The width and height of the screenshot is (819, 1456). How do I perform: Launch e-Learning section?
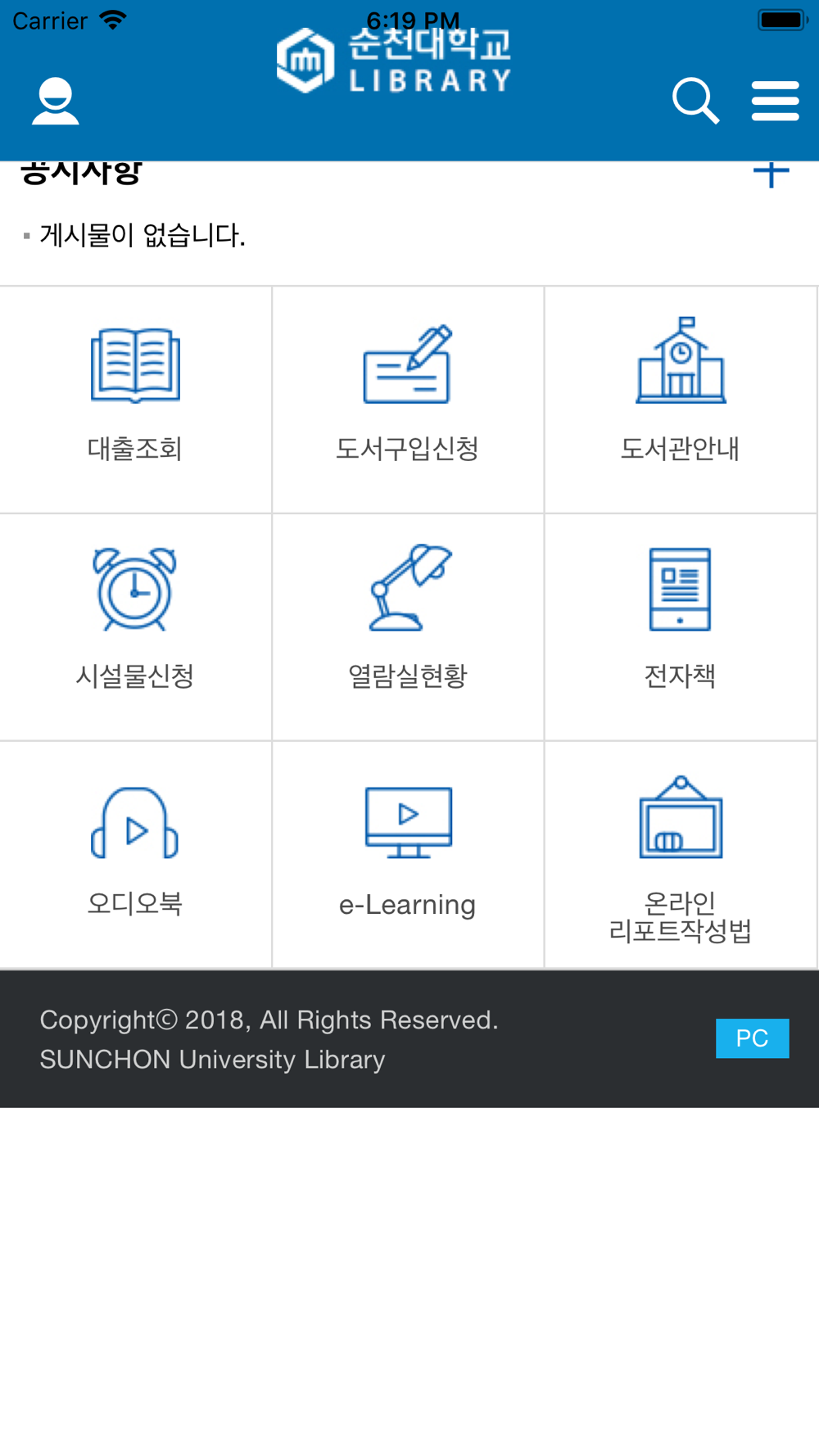pos(408,855)
